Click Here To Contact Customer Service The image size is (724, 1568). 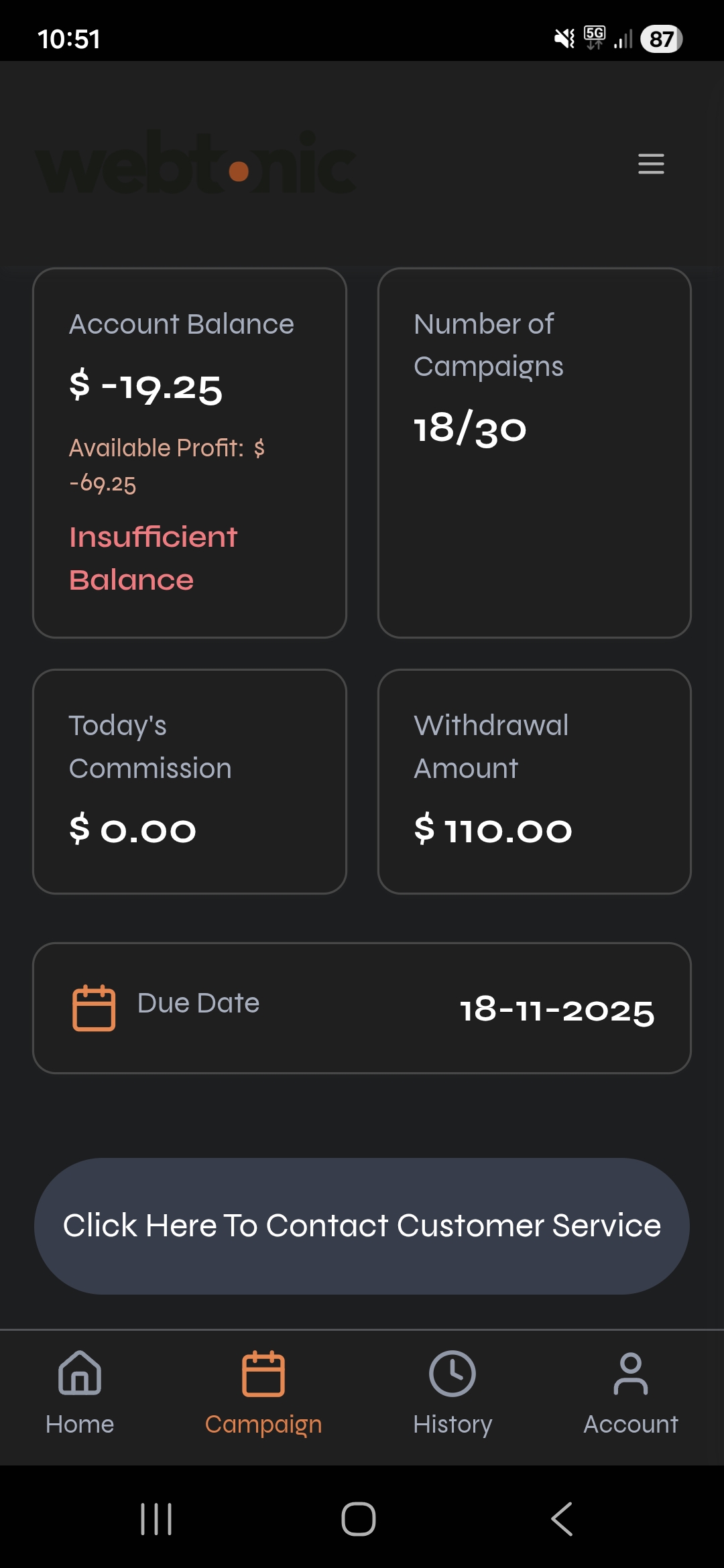coord(362,1226)
